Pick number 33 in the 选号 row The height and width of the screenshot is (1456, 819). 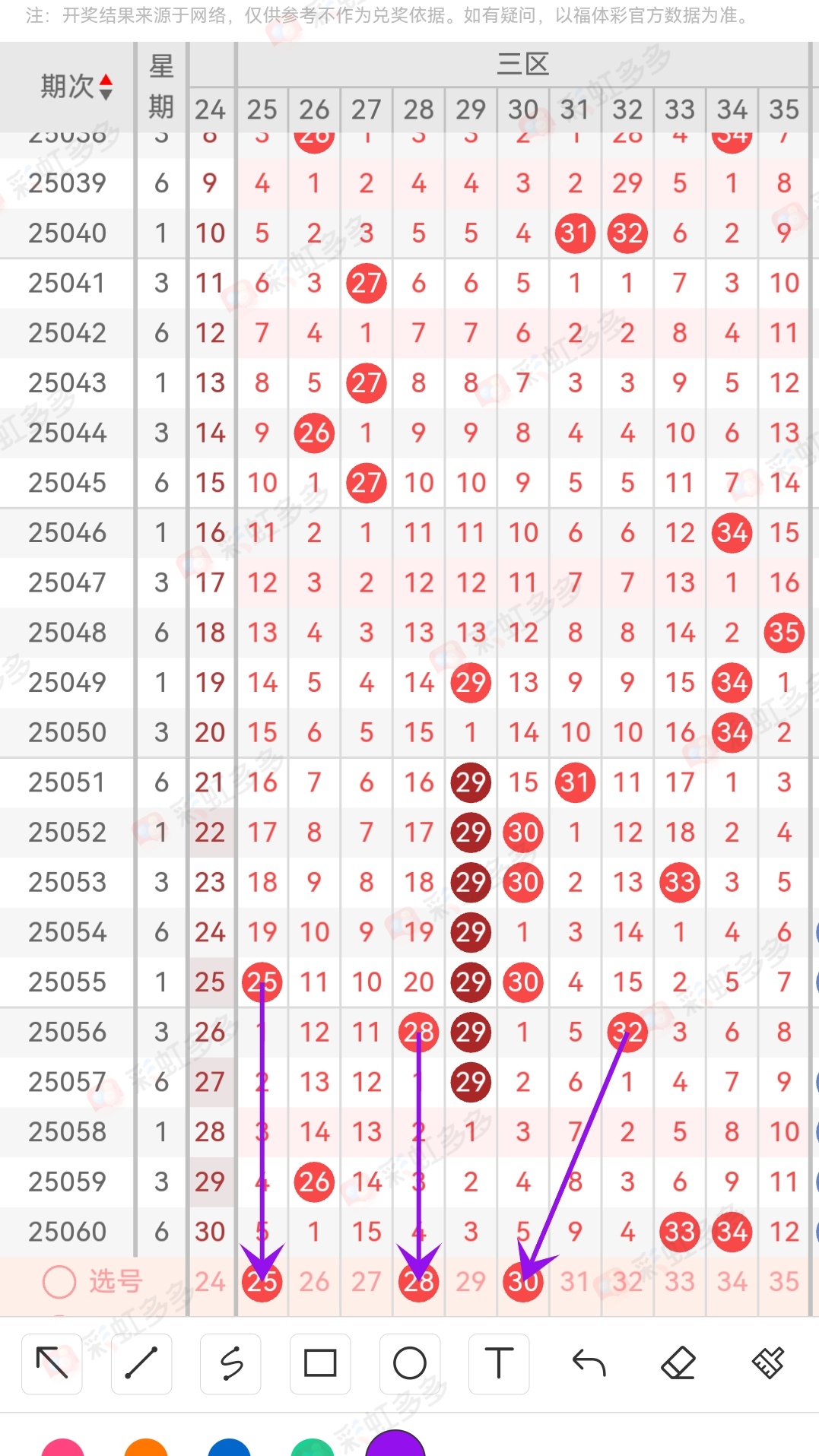pyautogui.click(x=680, y=1282)
